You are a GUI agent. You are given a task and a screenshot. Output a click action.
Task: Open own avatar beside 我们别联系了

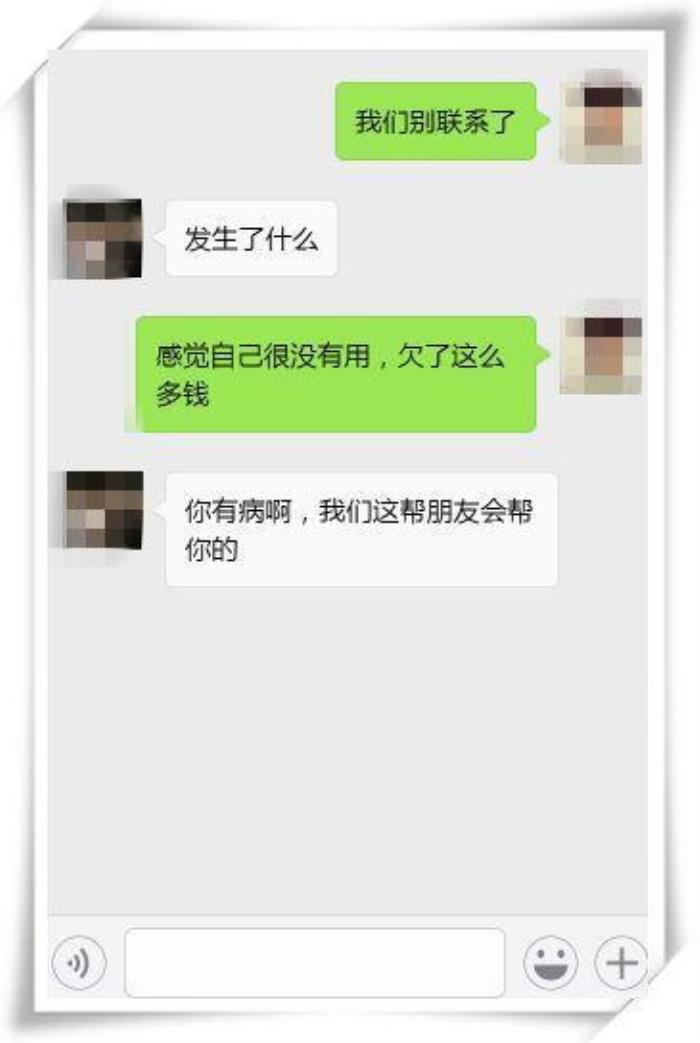click(x=600, y=121)
